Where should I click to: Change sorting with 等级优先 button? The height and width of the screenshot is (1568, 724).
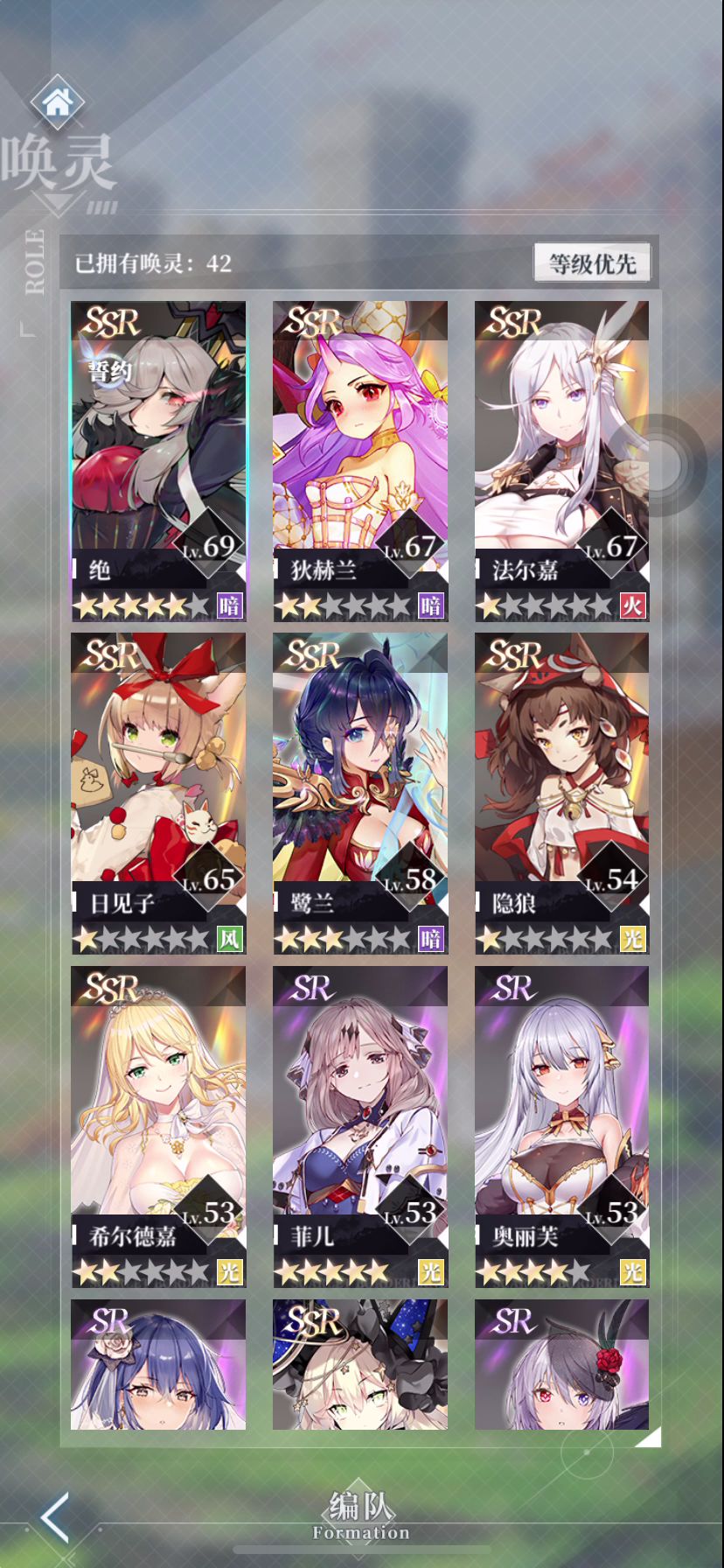pos(592,262)
